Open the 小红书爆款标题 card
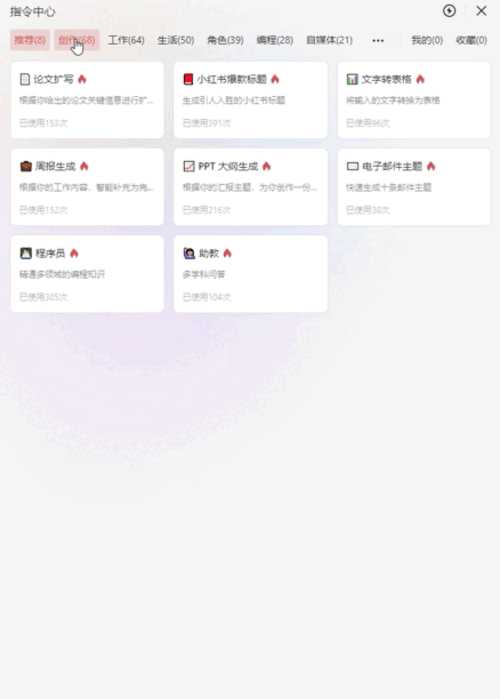 pyautogui.click(x=250, y=100)
